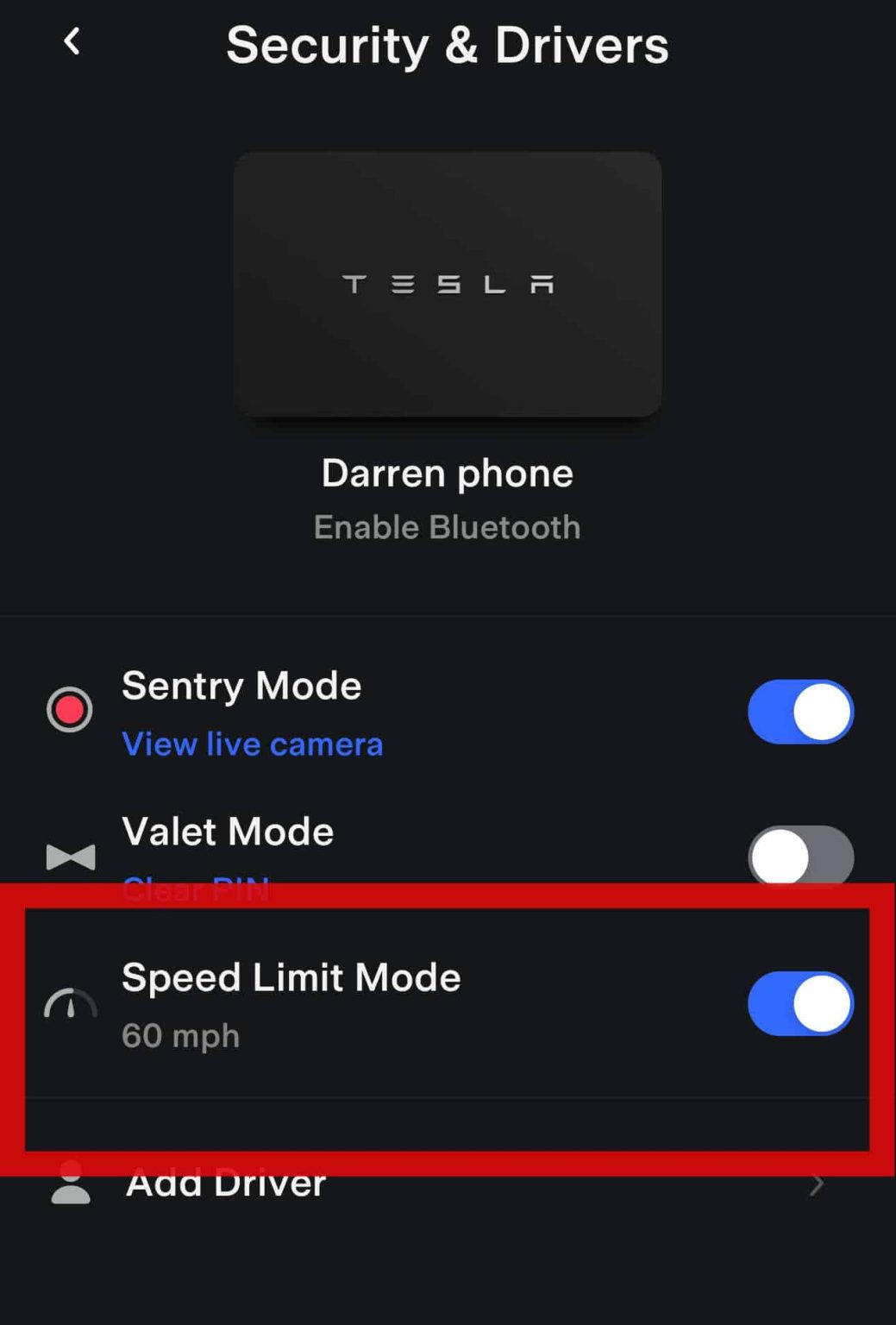Click the 60 mph speed limit value
The image size is (896, 1325).
[x=180, y=1035]
